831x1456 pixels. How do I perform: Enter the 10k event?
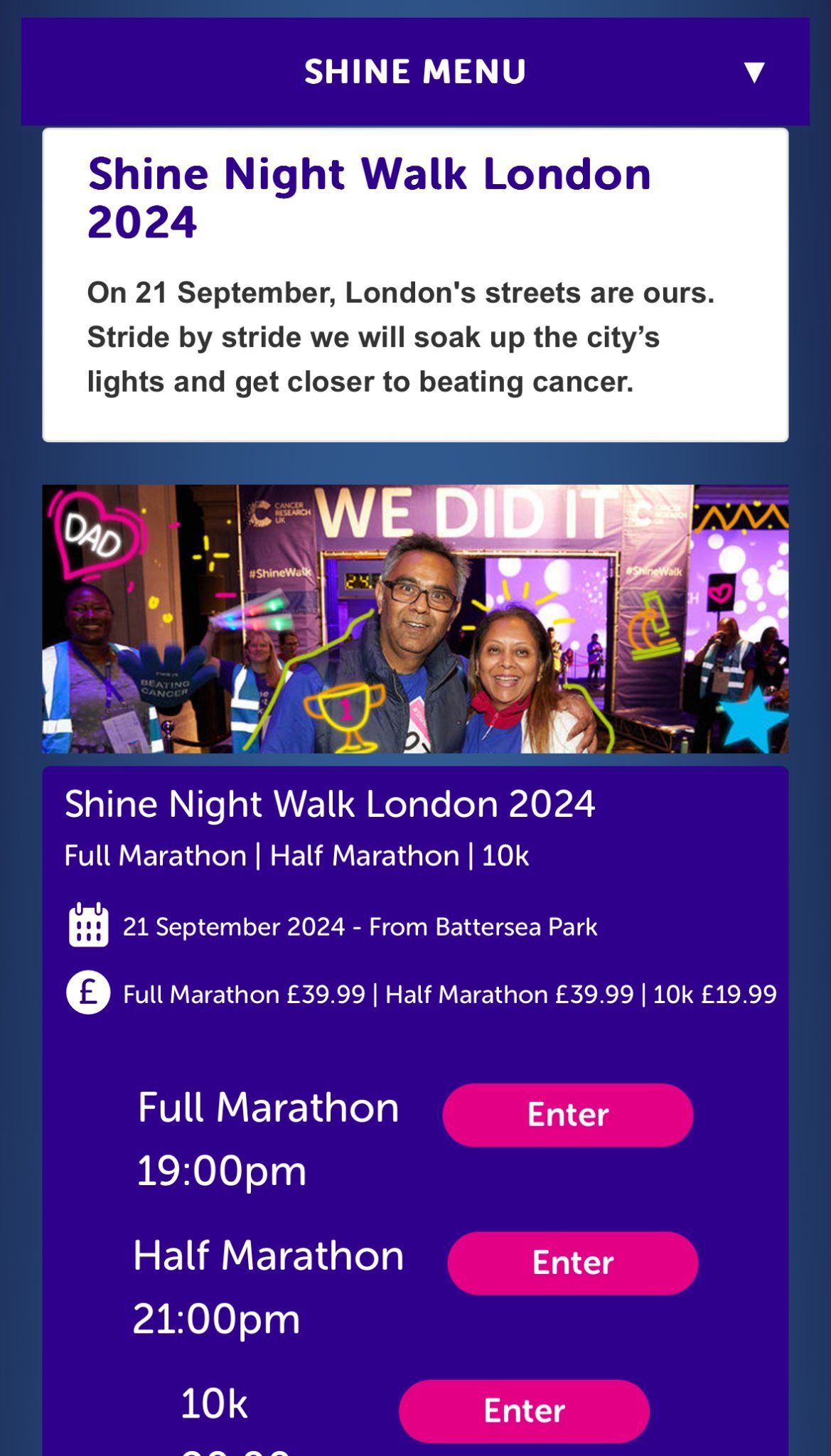(x=524, y=1410)
